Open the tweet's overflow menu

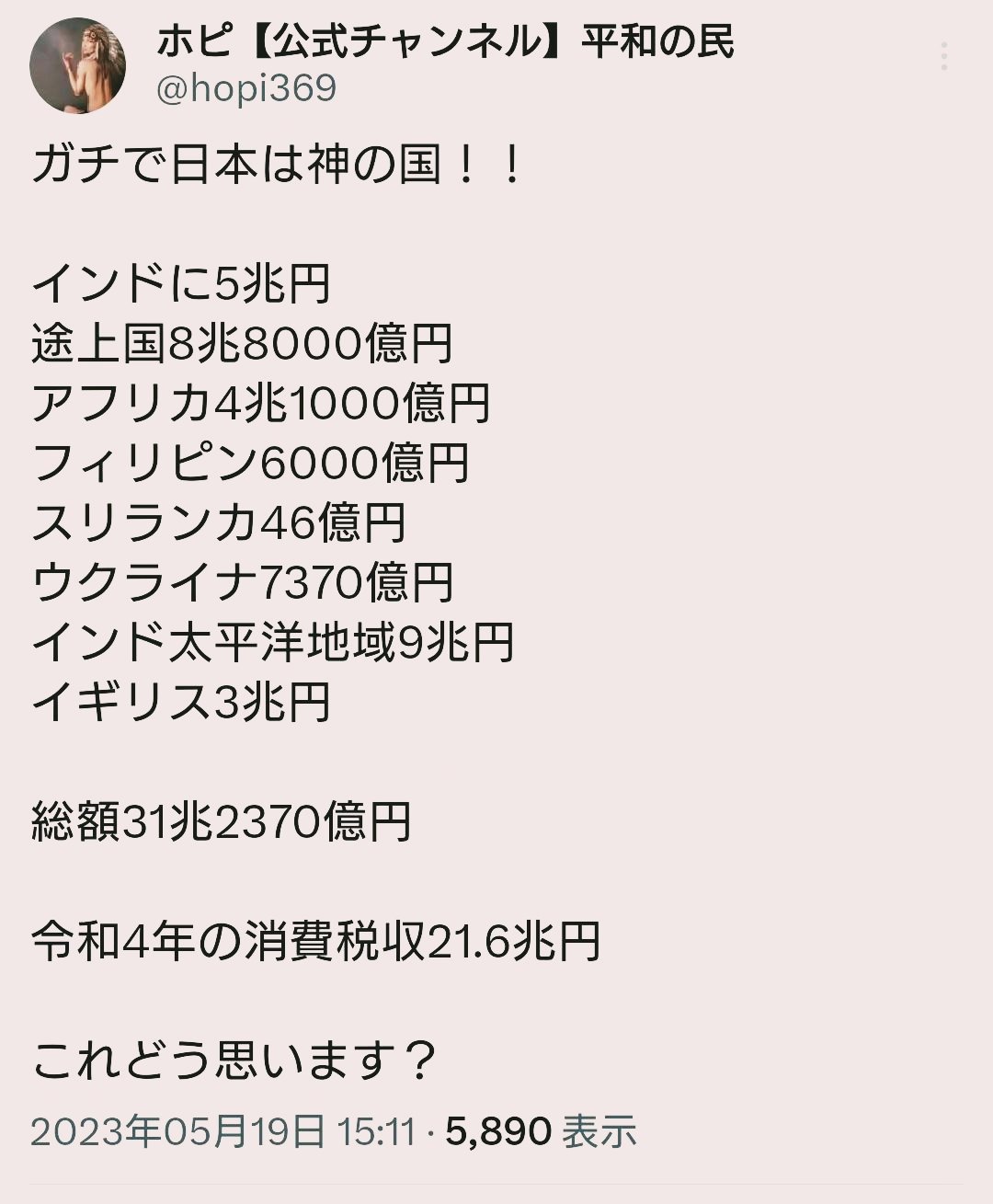pyautogui.click(x=943, y=57)
